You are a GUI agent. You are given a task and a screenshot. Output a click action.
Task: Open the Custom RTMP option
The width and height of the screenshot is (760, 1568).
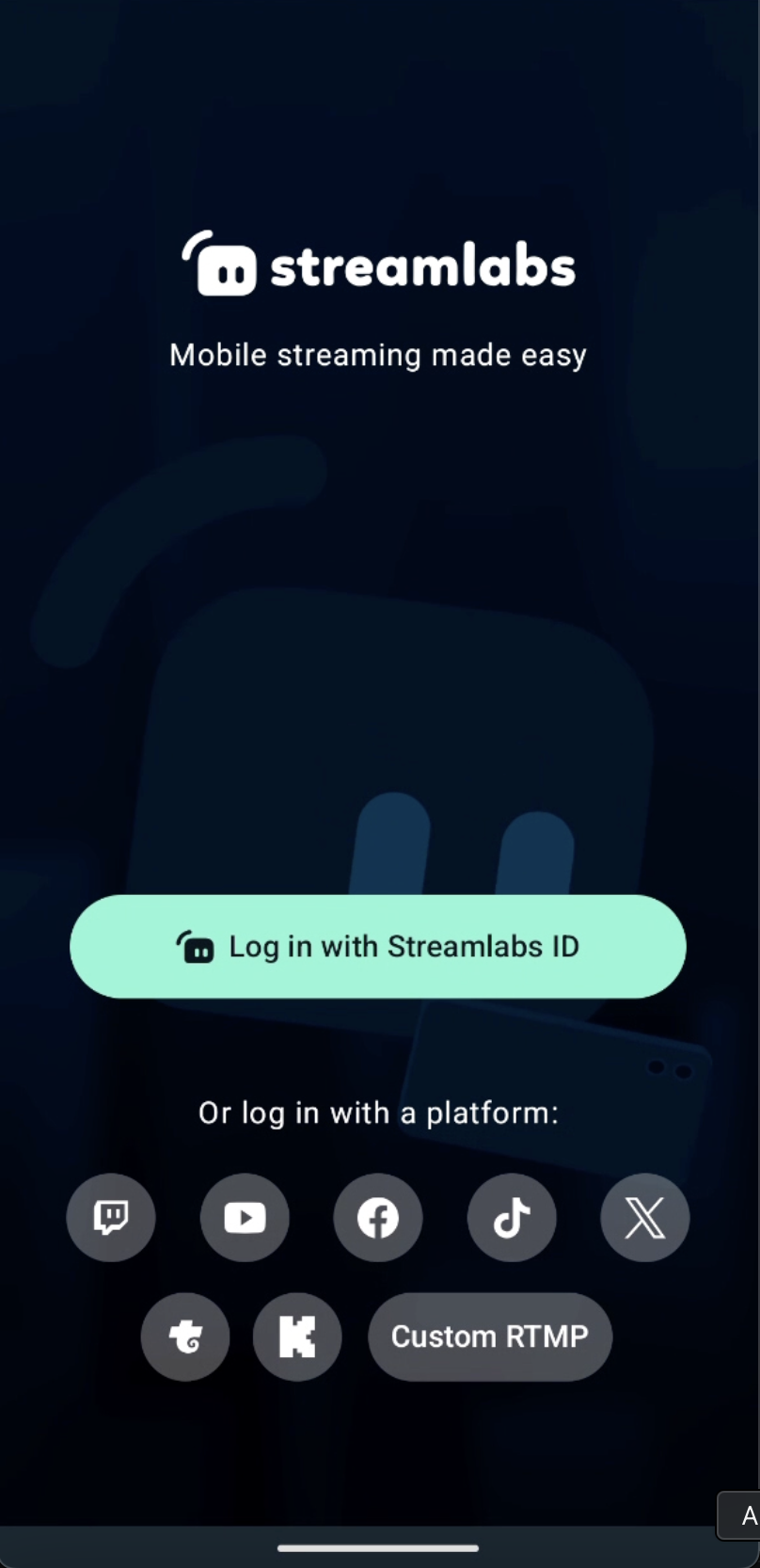pyautogui.click(x=490, y=1336)
